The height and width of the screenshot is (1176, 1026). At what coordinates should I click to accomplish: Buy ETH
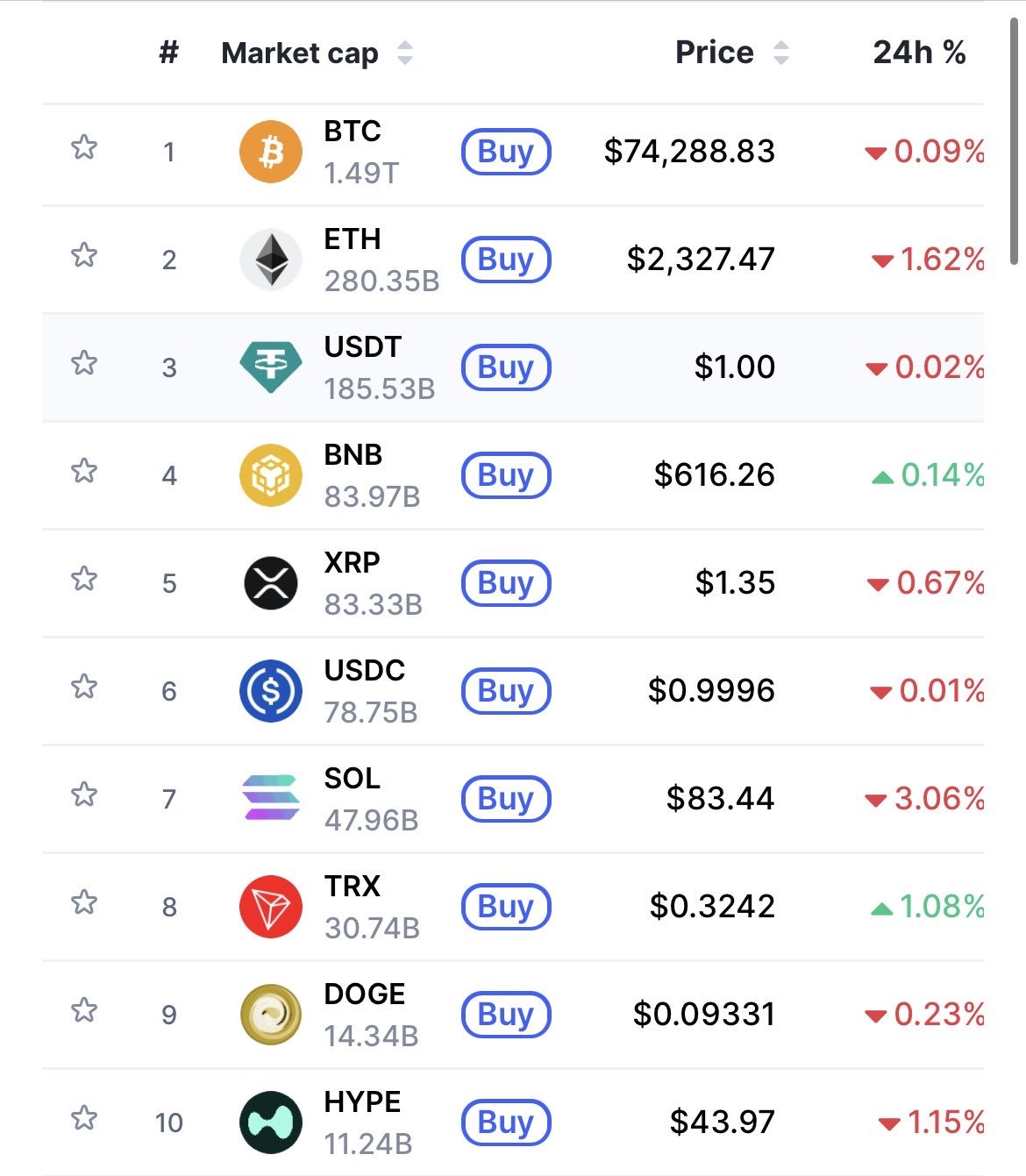pos(506,260)
